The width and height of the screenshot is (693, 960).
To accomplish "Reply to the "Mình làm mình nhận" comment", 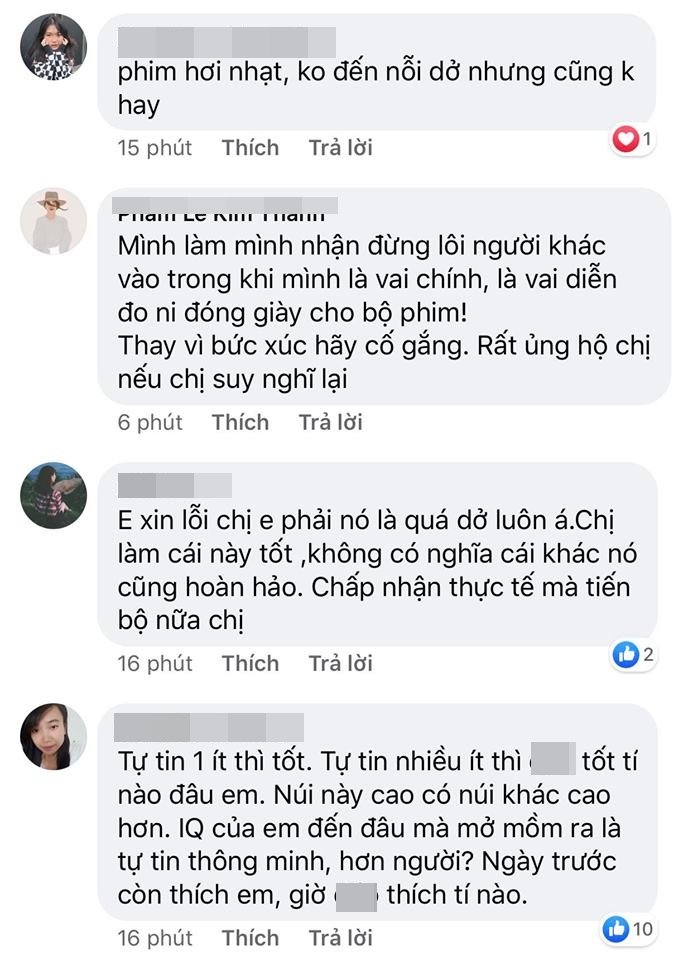I will pos(330,423).
